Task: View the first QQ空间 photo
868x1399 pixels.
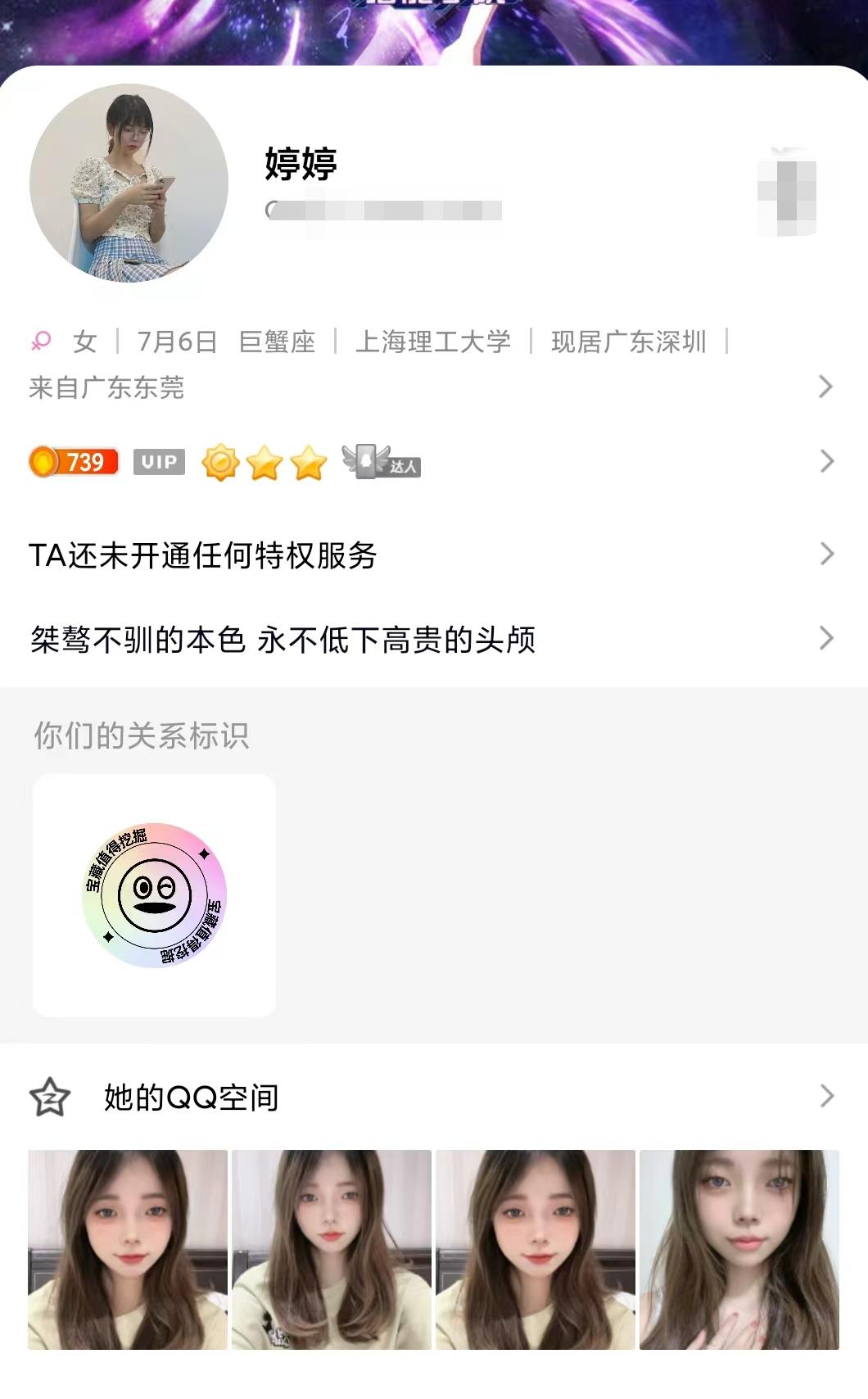Action: [128, 1249]
